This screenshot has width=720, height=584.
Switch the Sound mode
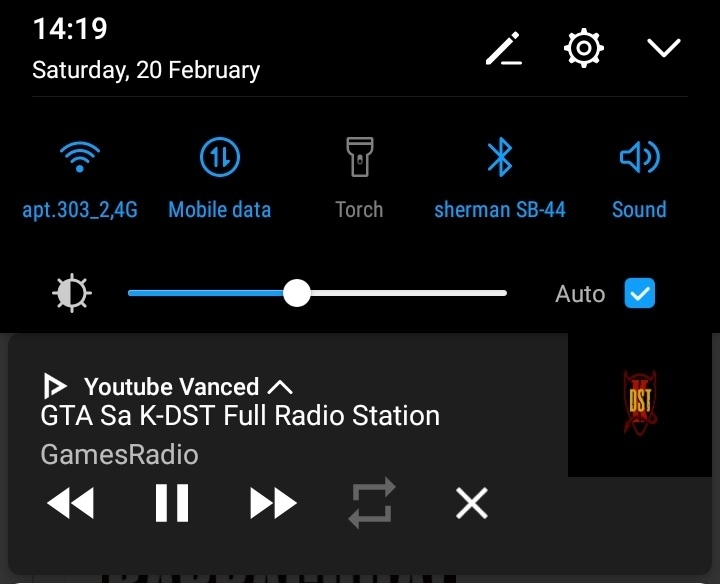(x=639, y=158)
